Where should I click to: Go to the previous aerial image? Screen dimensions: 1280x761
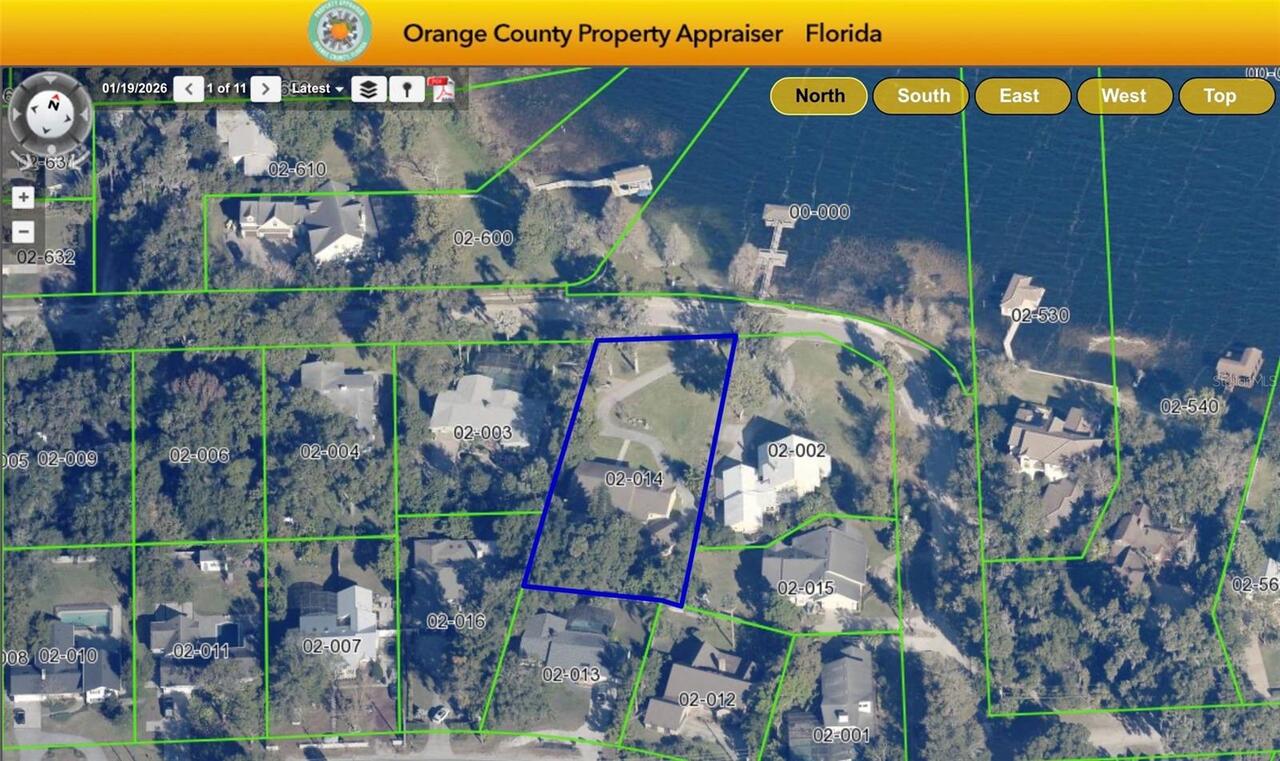click(188, 89)
